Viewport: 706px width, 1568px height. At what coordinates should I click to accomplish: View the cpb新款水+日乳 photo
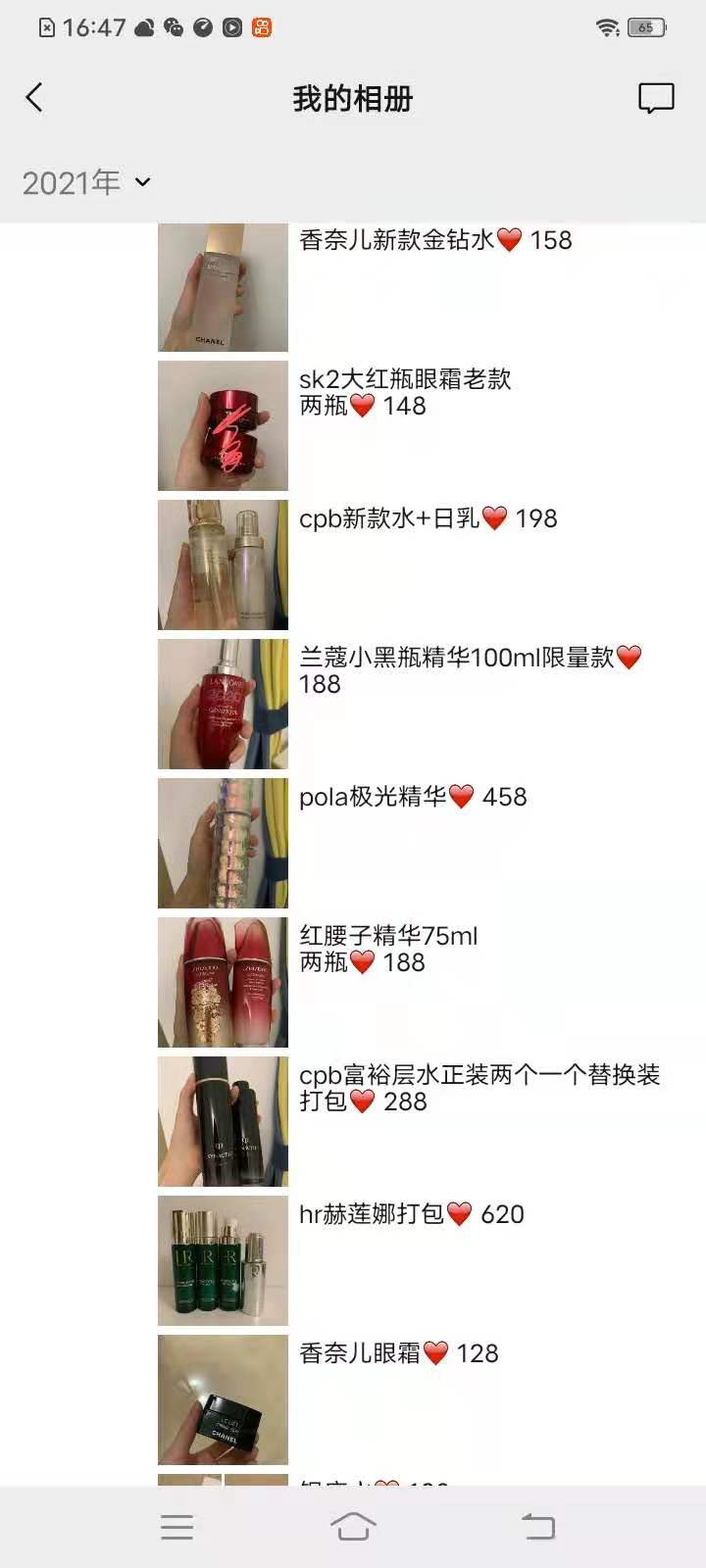coord(223,564)
